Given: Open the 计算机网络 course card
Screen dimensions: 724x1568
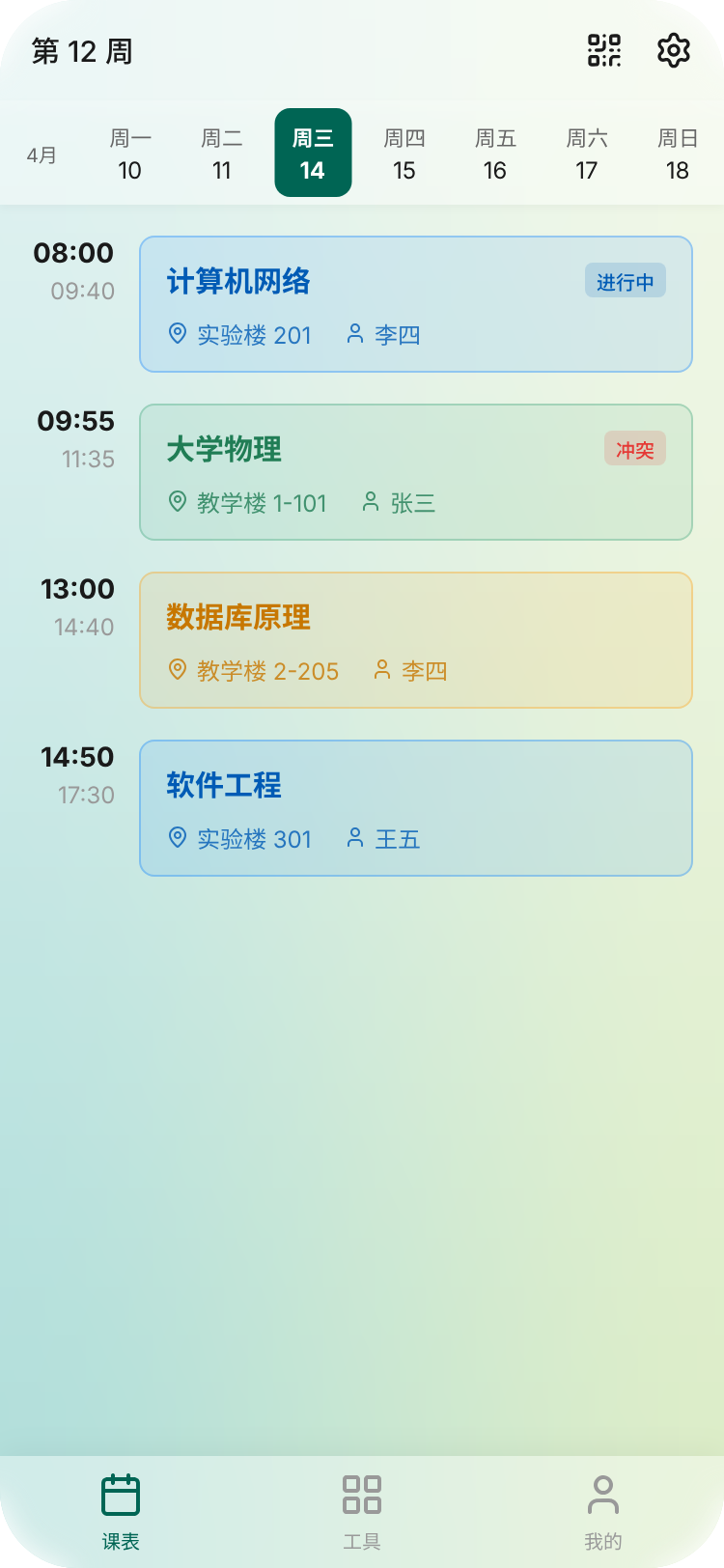Looking at the screenshot, I should 415,303.
